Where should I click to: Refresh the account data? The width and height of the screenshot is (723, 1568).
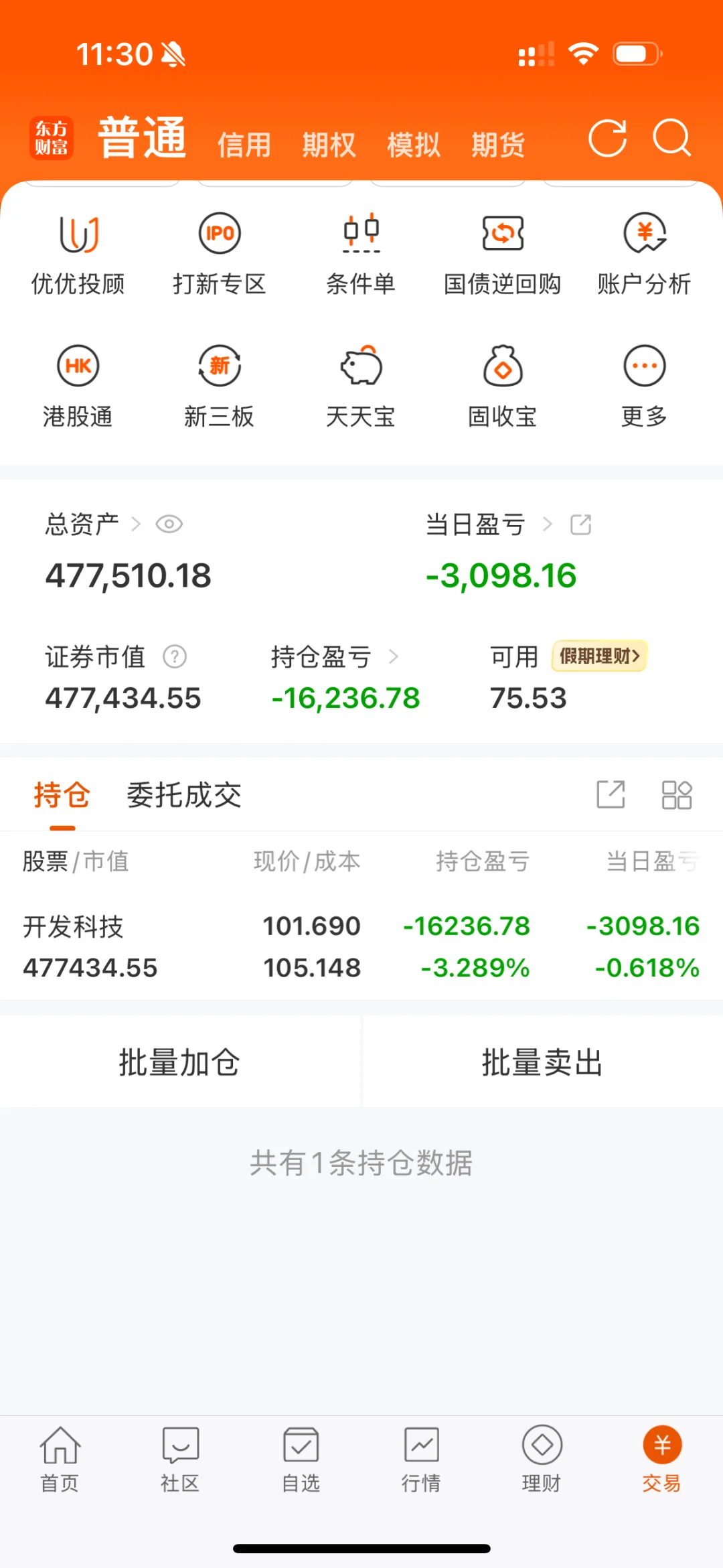coord(607,139)
